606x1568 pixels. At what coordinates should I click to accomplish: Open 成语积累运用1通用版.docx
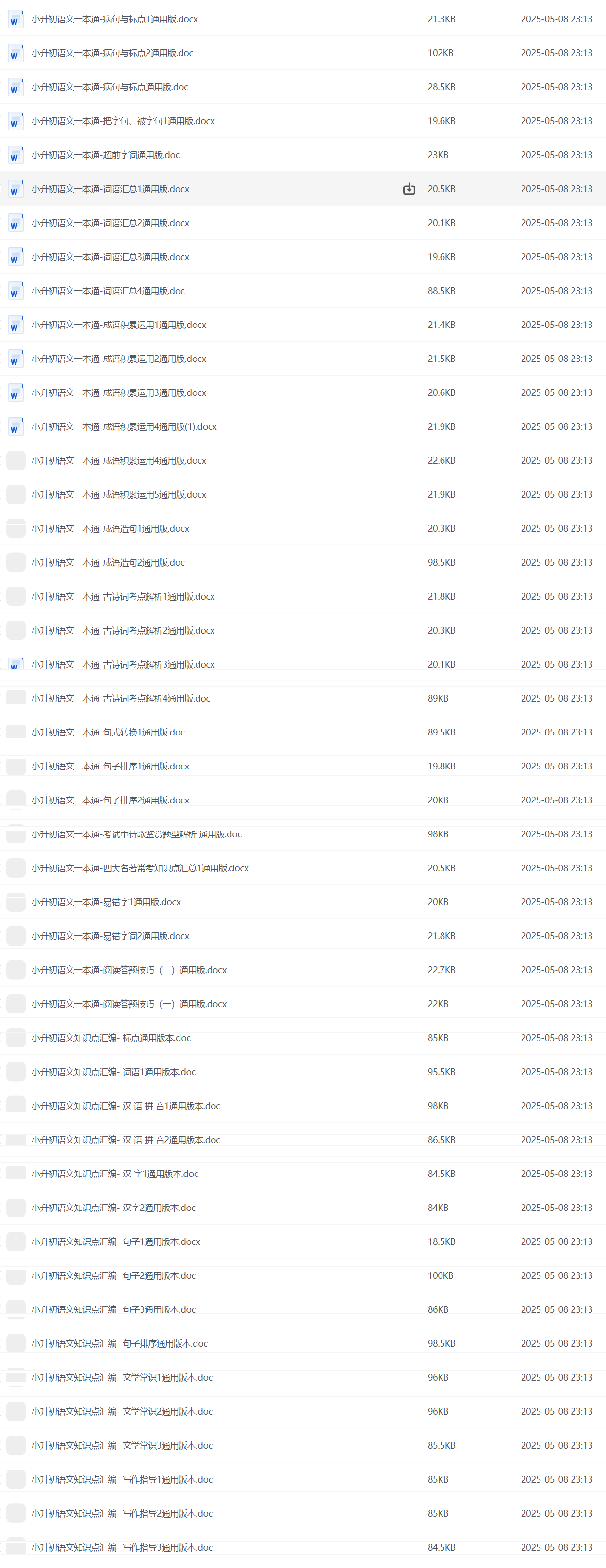[119, 325]
